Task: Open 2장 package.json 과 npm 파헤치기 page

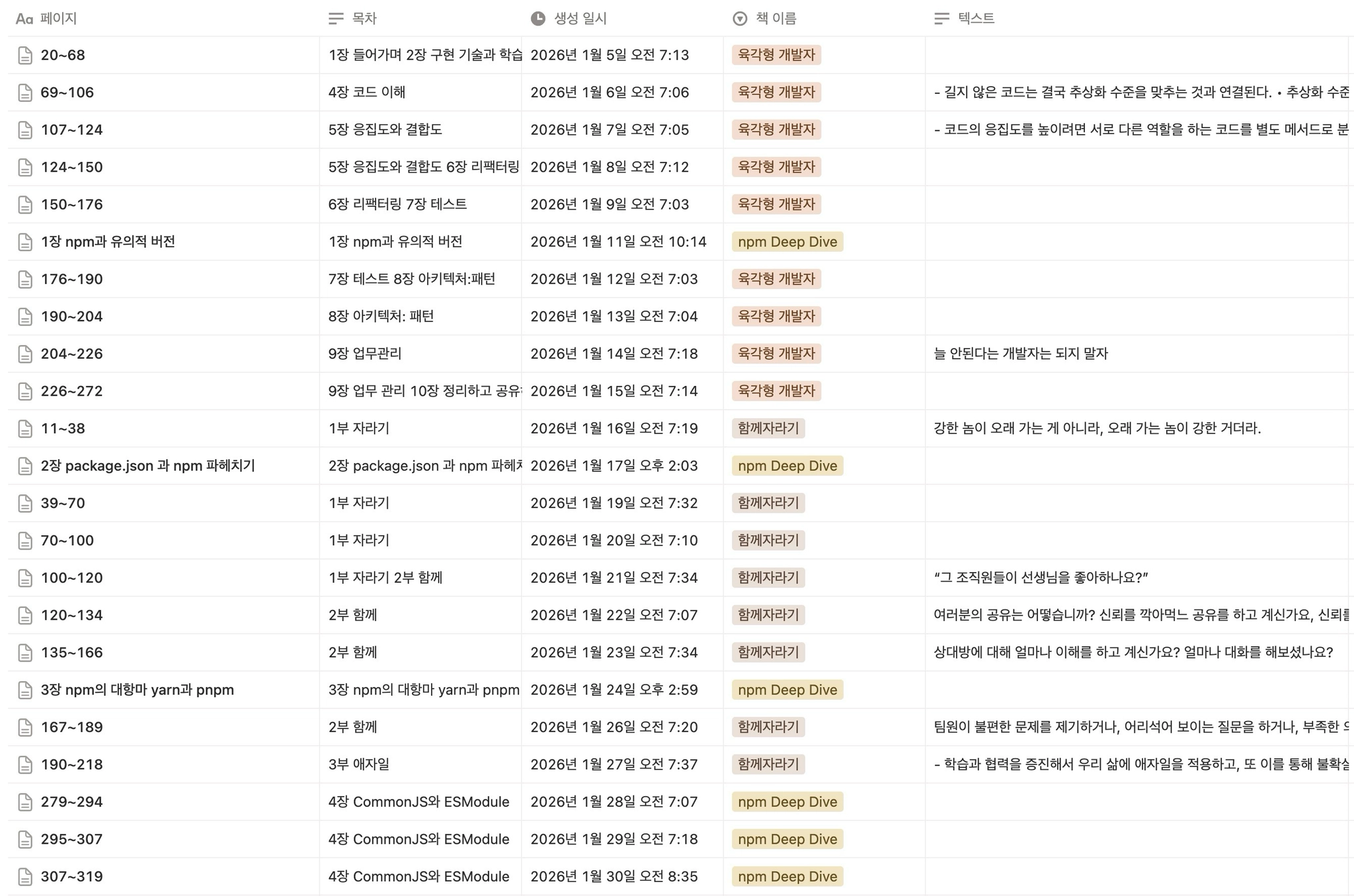Action: click(x=147, y=466)
